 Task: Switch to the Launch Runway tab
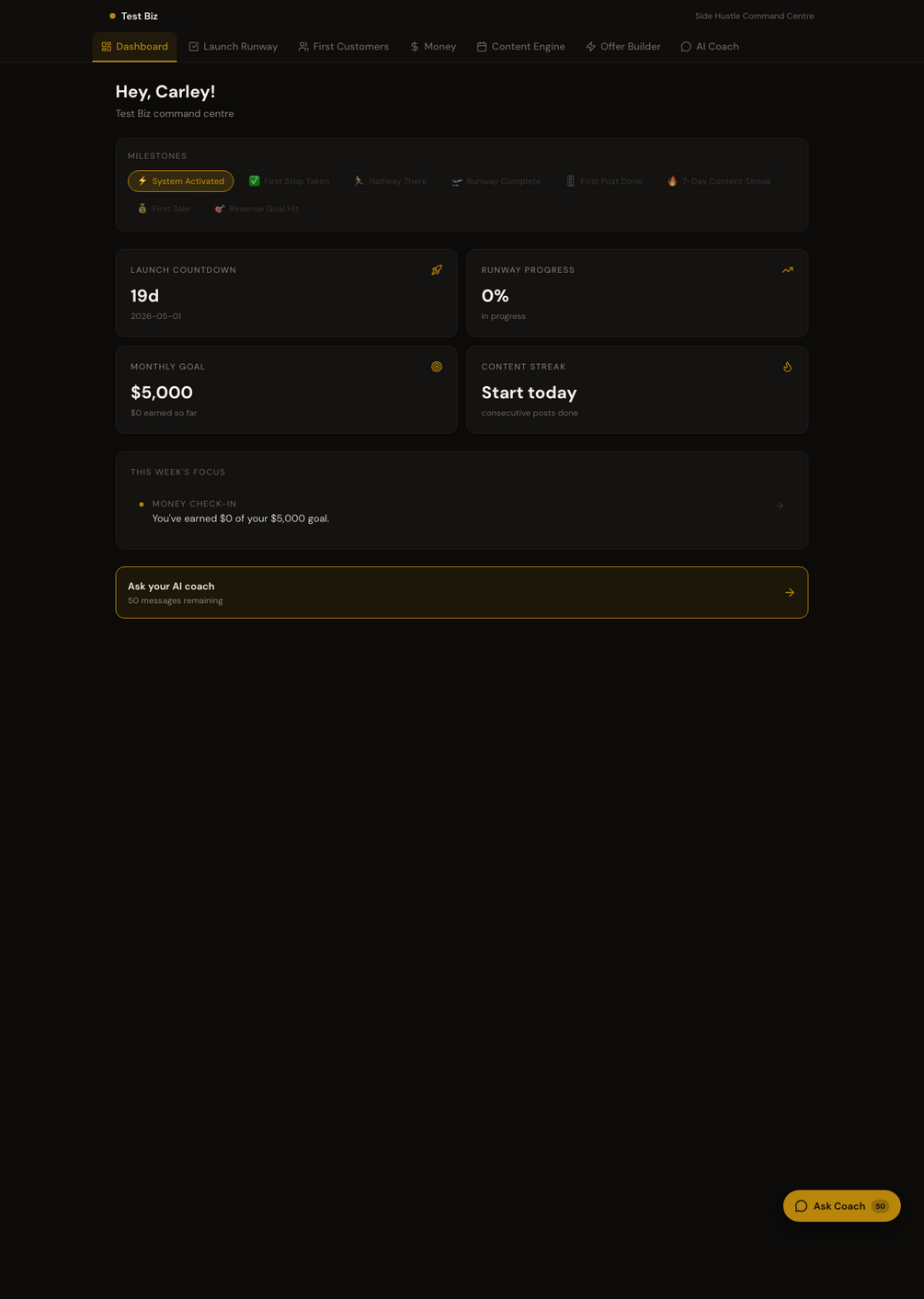point(233,47)
